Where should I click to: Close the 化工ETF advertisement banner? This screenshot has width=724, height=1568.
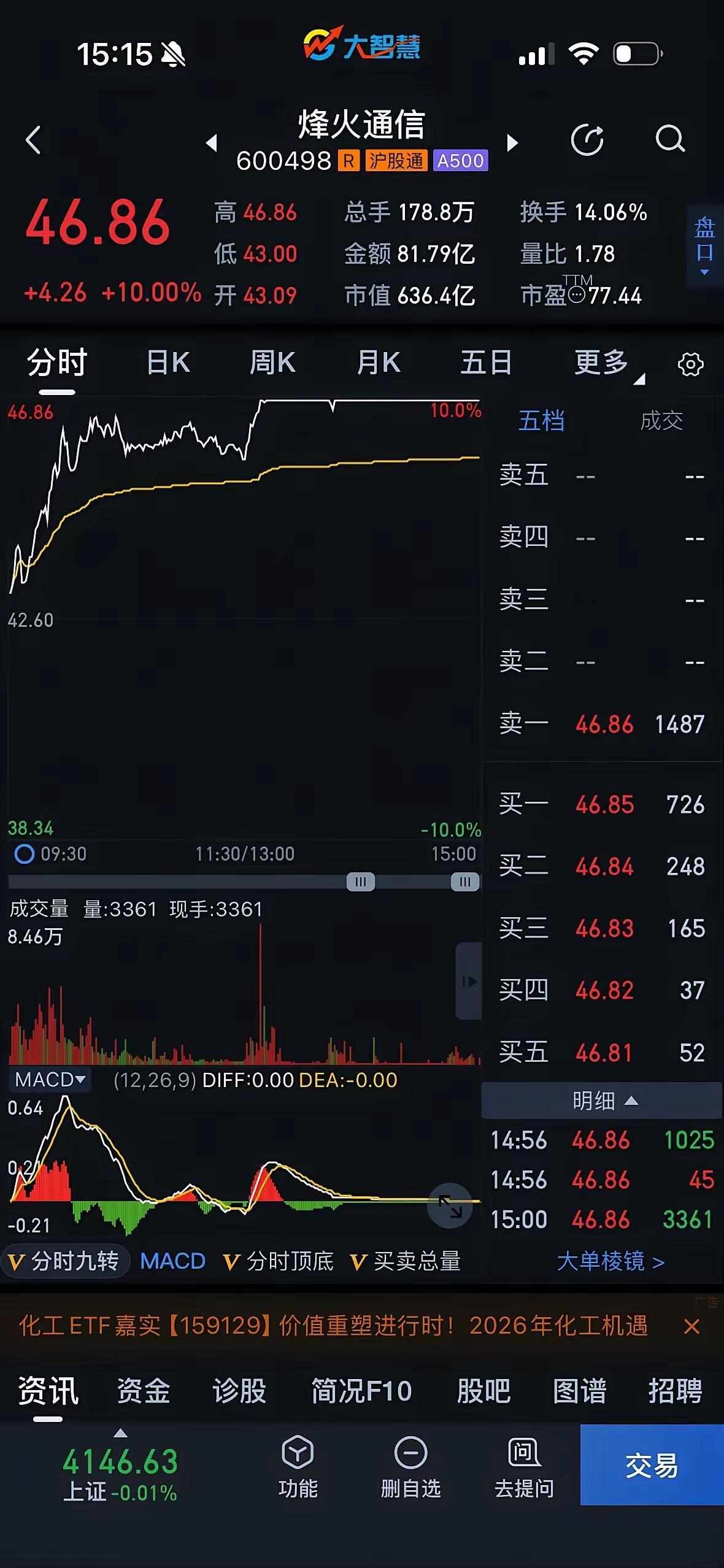pos(693,1325)
